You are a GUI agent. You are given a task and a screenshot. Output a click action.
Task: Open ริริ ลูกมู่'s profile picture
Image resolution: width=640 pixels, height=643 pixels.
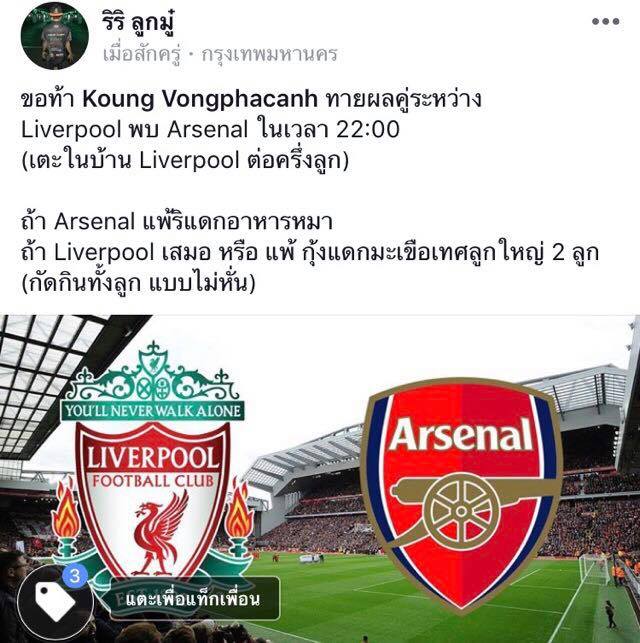[x=54, y=36]
